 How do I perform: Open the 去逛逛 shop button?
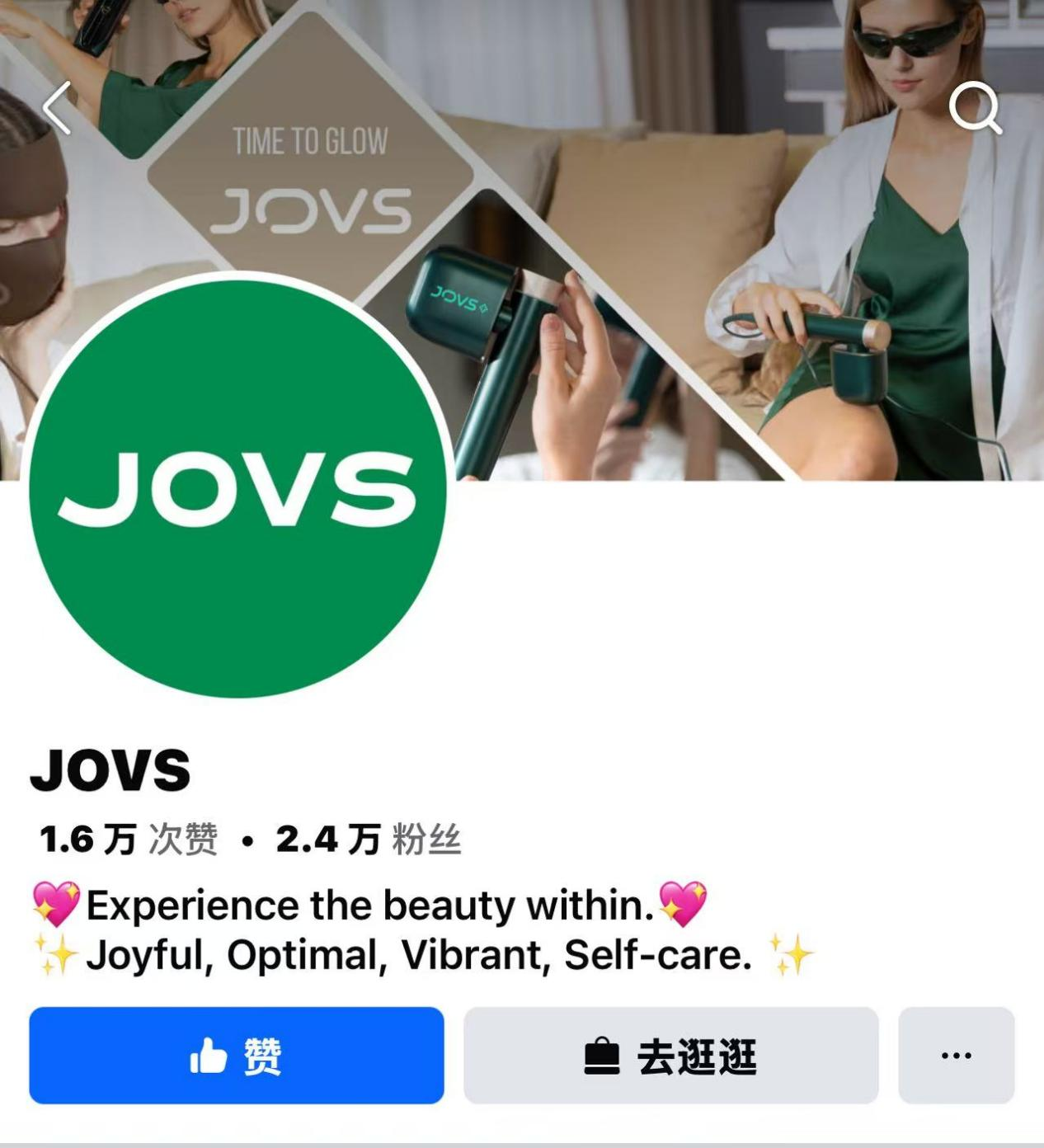pos(670,1055)
